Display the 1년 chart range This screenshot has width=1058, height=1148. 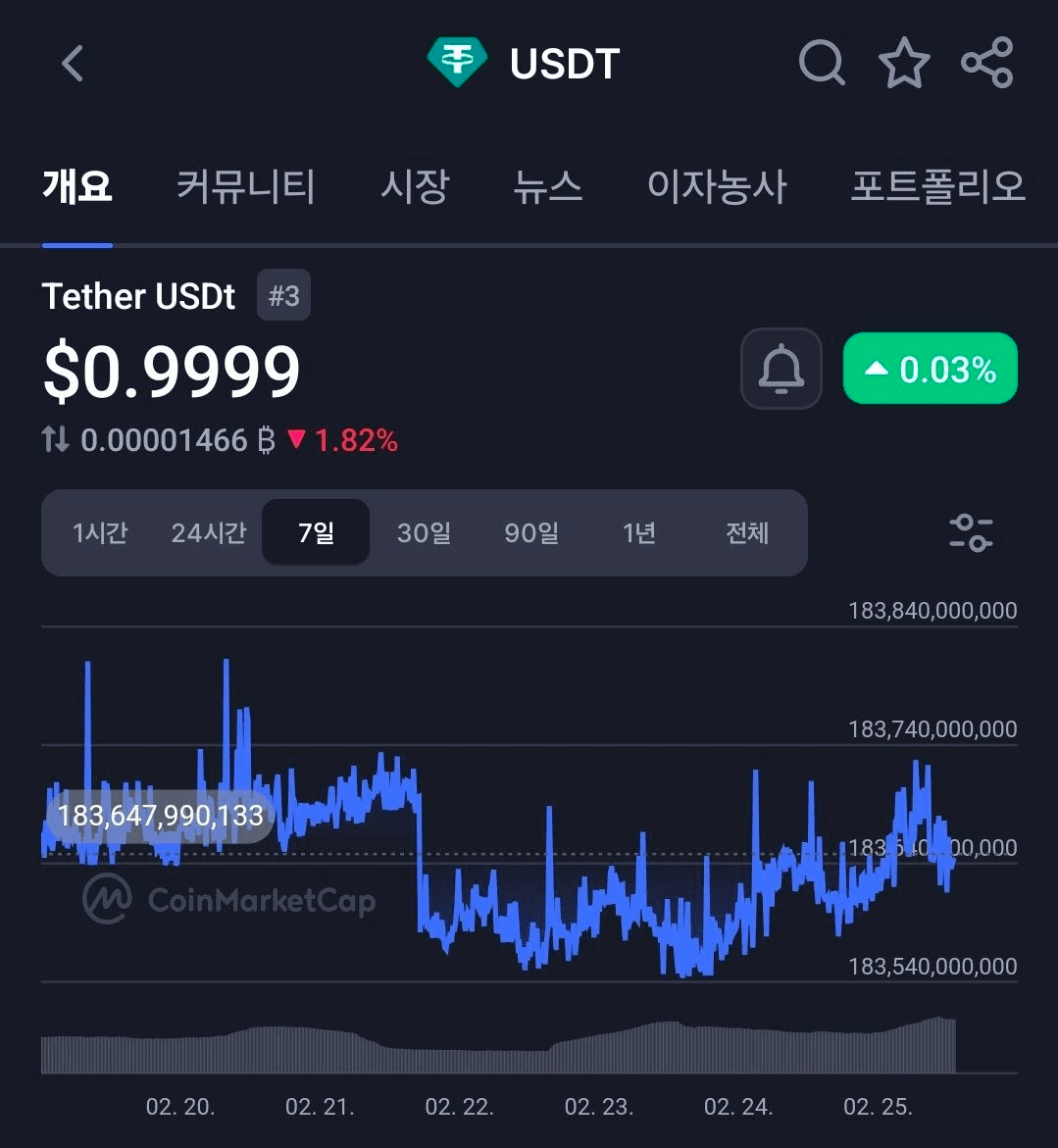[x=639, y=533]
